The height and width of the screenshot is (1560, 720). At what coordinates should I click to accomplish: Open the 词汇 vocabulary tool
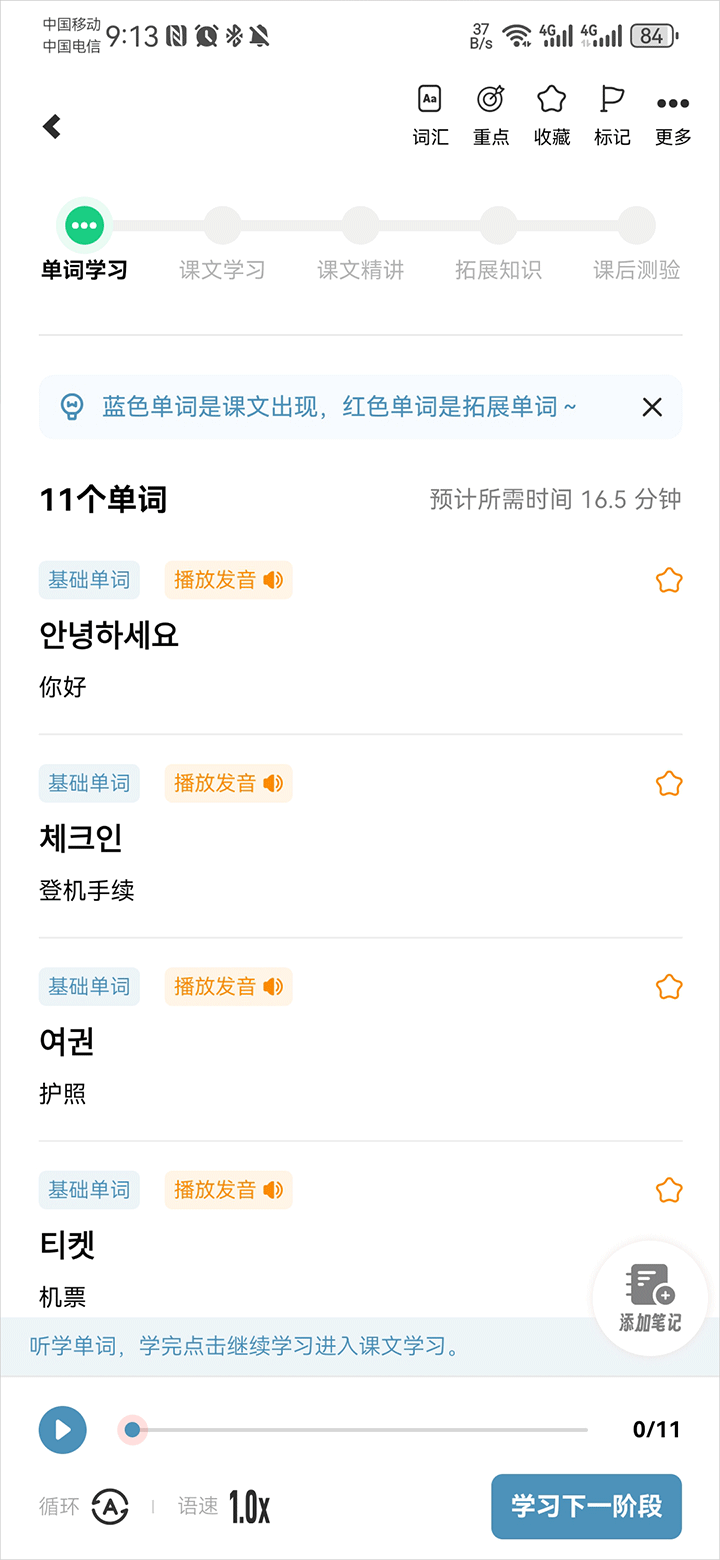[x=430, y=116]
